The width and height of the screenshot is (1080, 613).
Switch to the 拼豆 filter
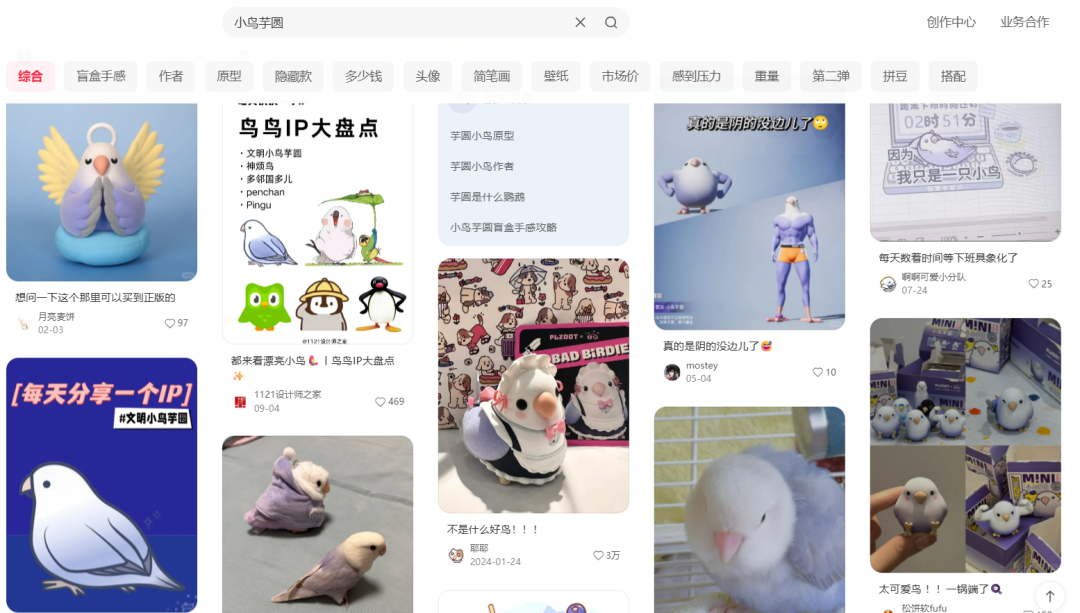(x=895, y=76)
